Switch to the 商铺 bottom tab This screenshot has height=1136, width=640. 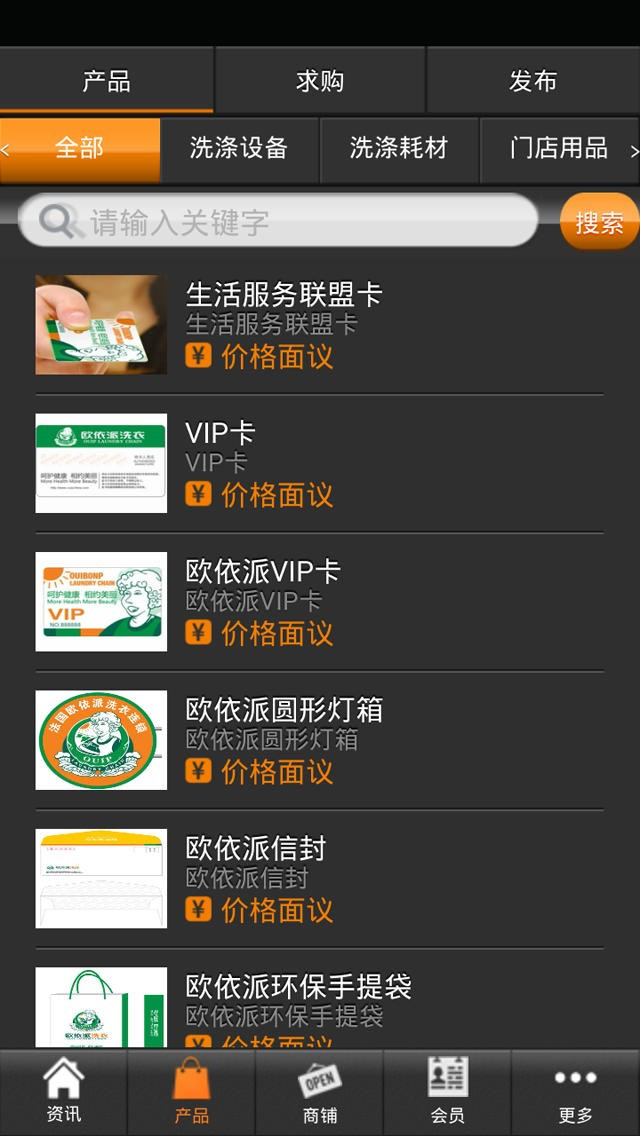click(x=320, y=1092)
